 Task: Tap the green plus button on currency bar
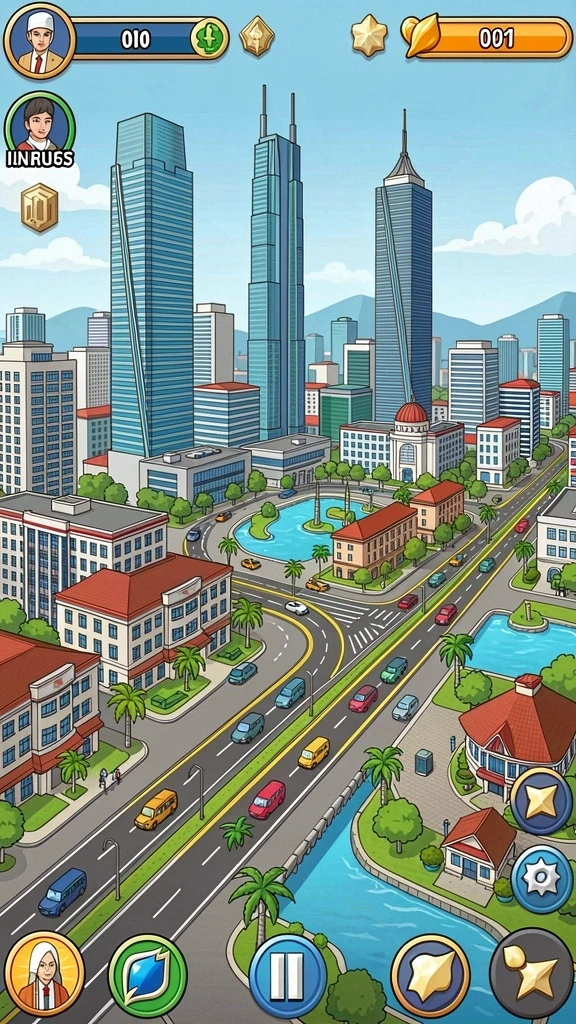point(209,39)
